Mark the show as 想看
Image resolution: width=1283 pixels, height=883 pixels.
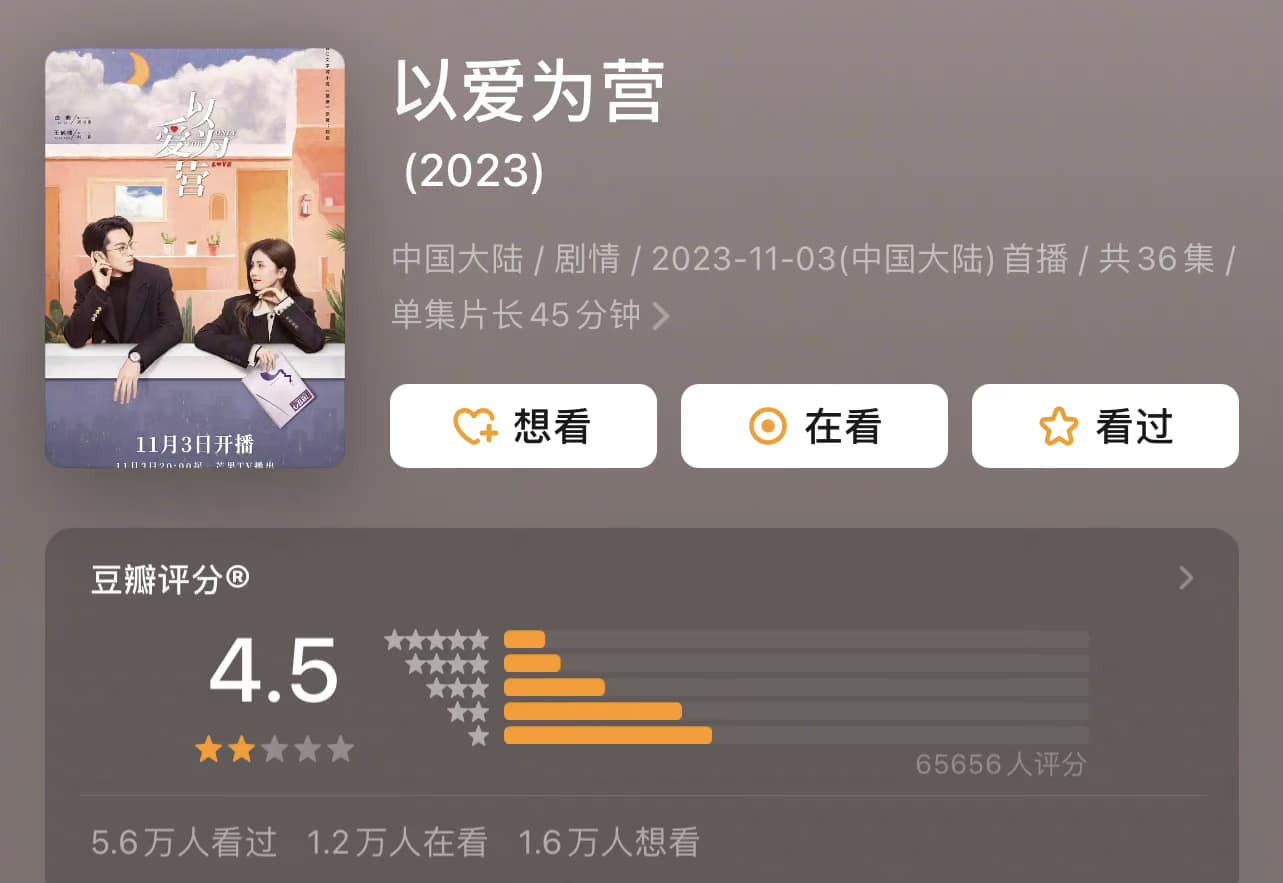pos(523,426)
